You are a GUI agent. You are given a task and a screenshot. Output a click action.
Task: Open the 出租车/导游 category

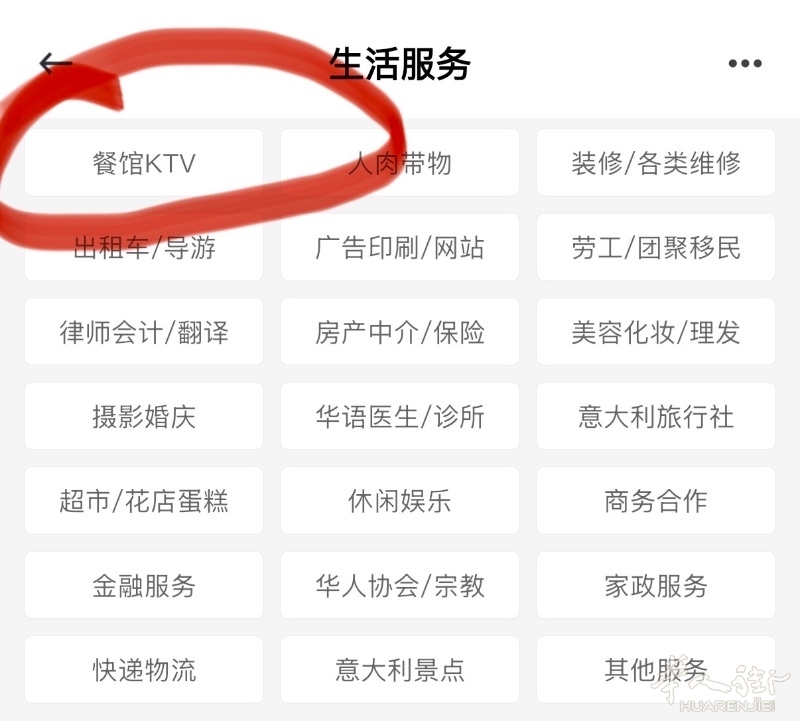[144, 248]
